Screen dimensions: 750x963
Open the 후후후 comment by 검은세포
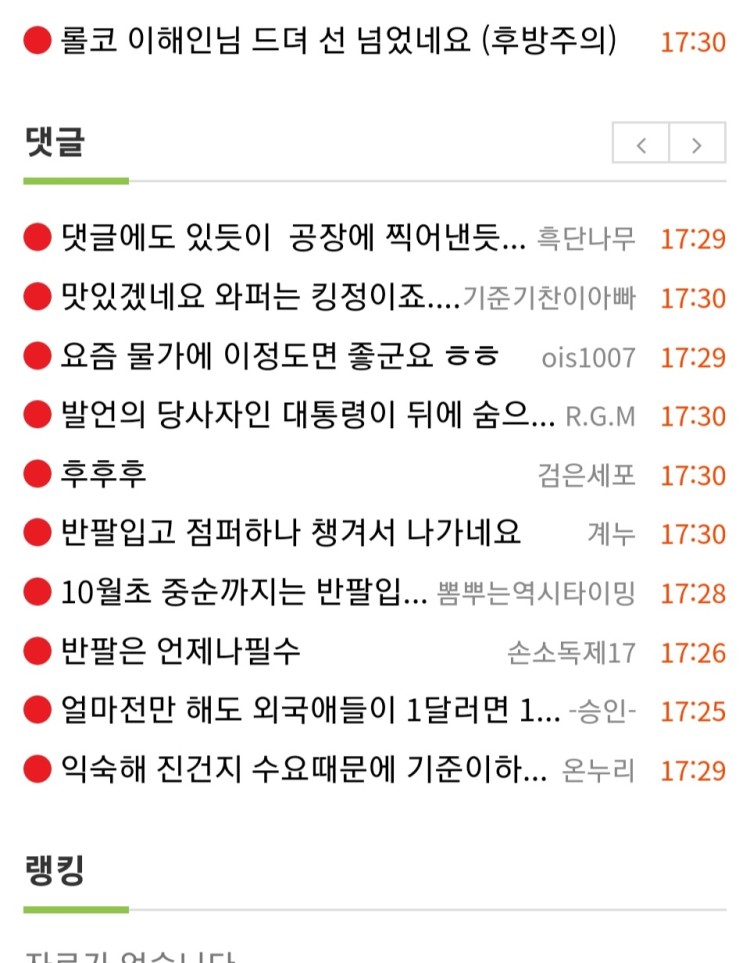pyautogui.click(x=103, y=474)
